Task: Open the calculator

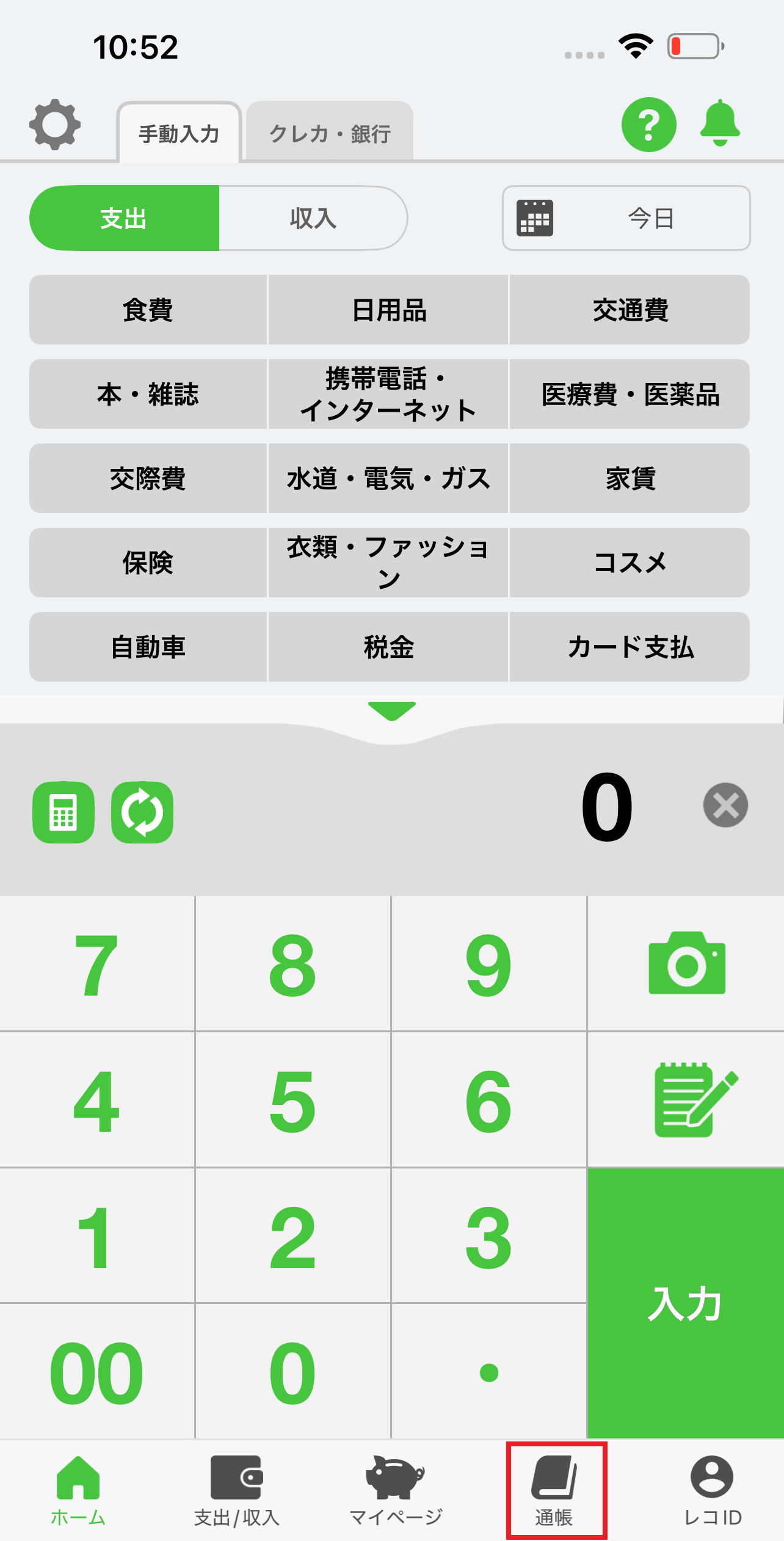Action: 64,812
